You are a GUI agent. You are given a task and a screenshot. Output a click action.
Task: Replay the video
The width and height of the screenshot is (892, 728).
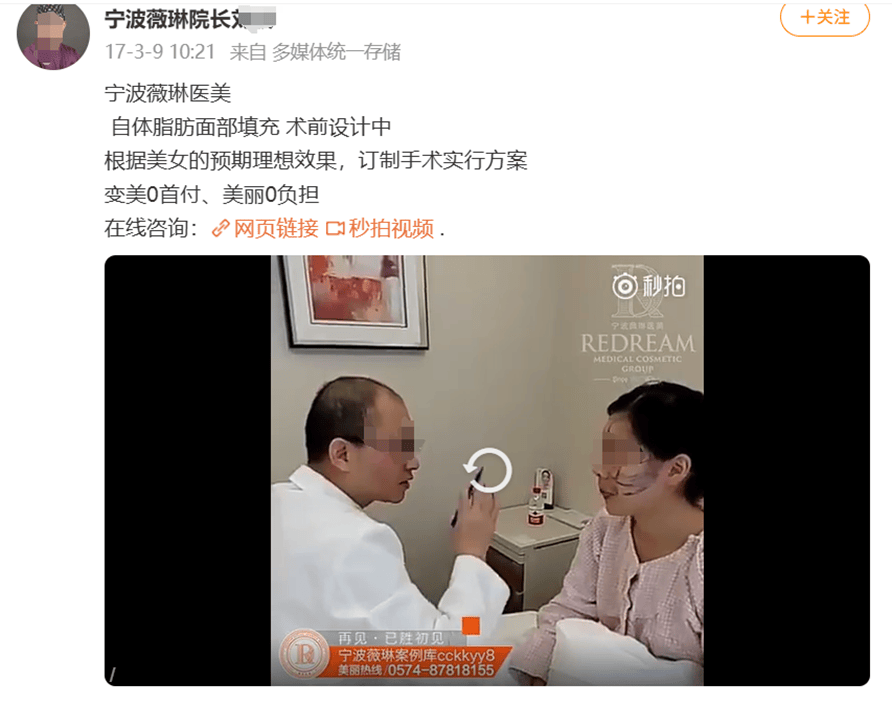488,471
